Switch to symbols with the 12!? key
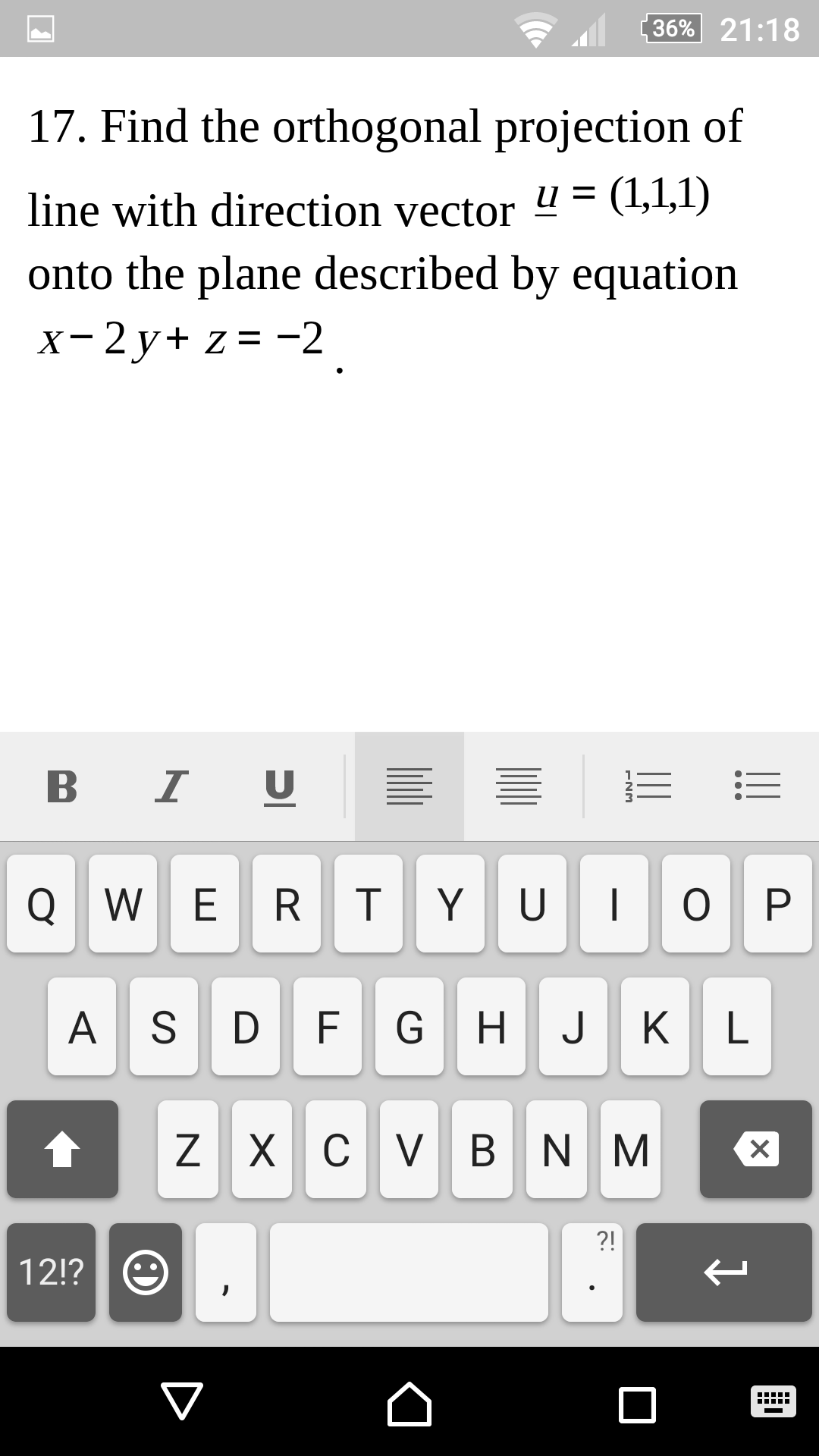819x1456 pixels. coord(50,1272)
